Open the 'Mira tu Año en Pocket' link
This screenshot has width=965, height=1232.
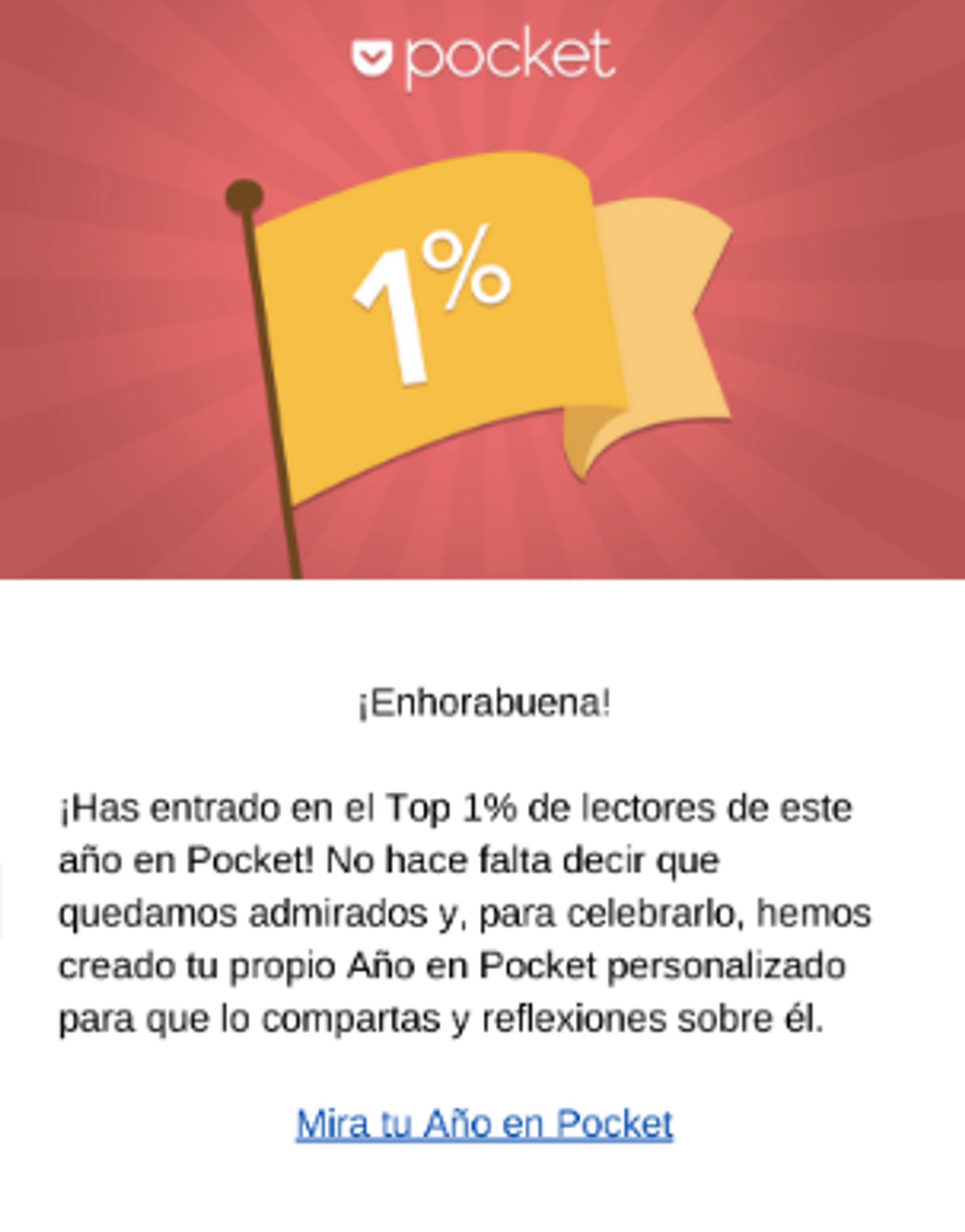pyautogui.click(x=484, y=1123)
